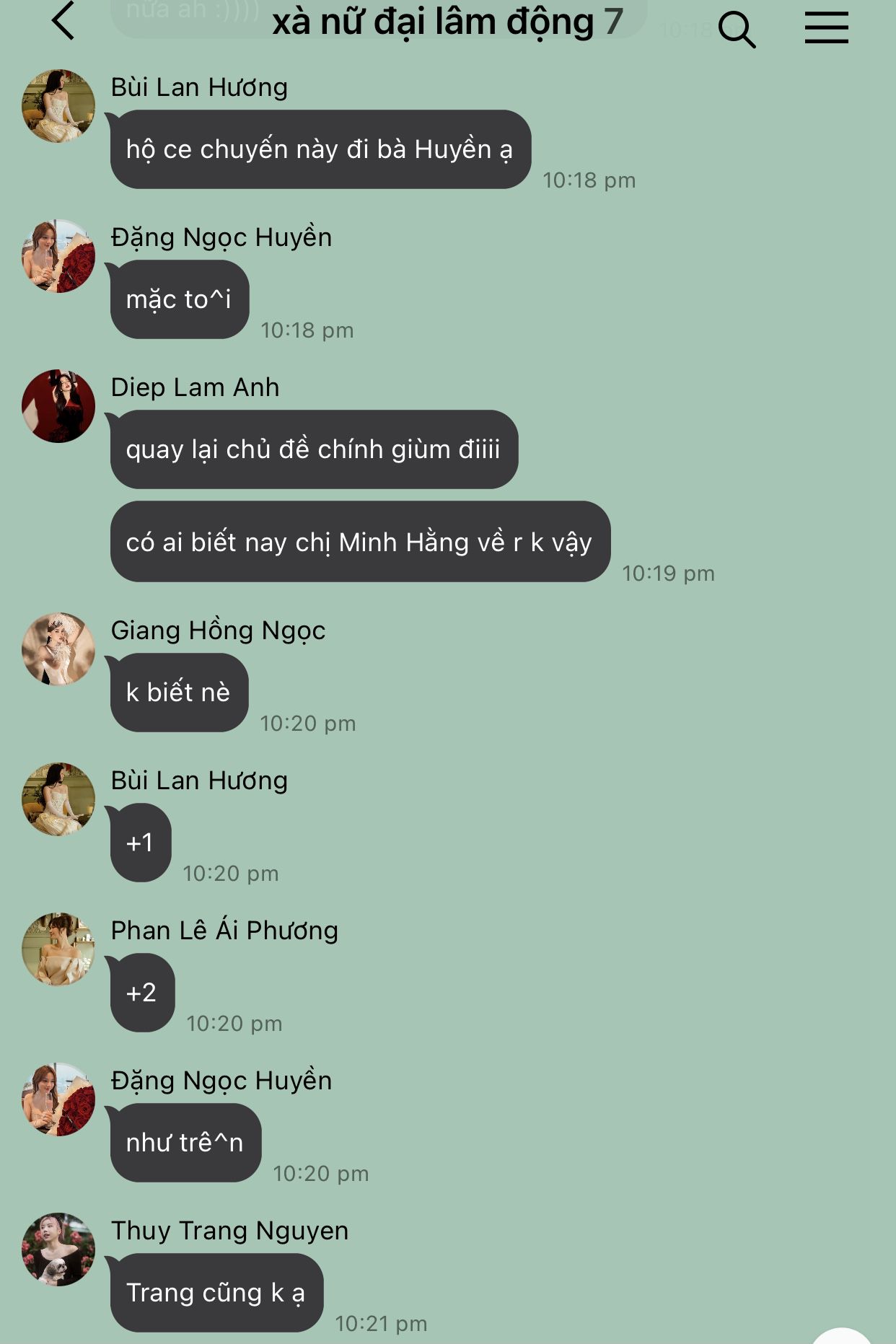The width and height of the screenshot is (896, 1344).
Task: Search within this chat
Action: coord(737,29)
